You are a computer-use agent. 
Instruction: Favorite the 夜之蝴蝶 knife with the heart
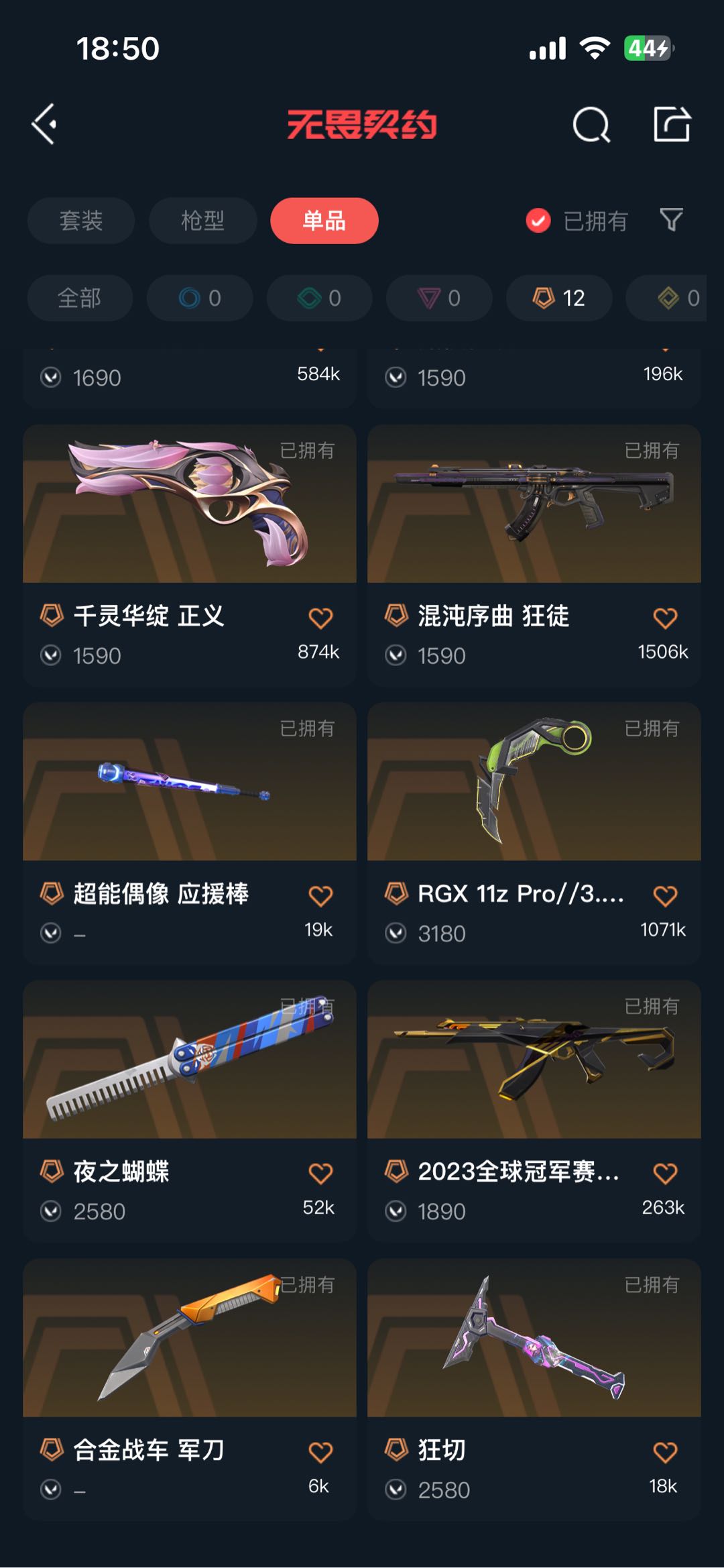pos(320,1174)
